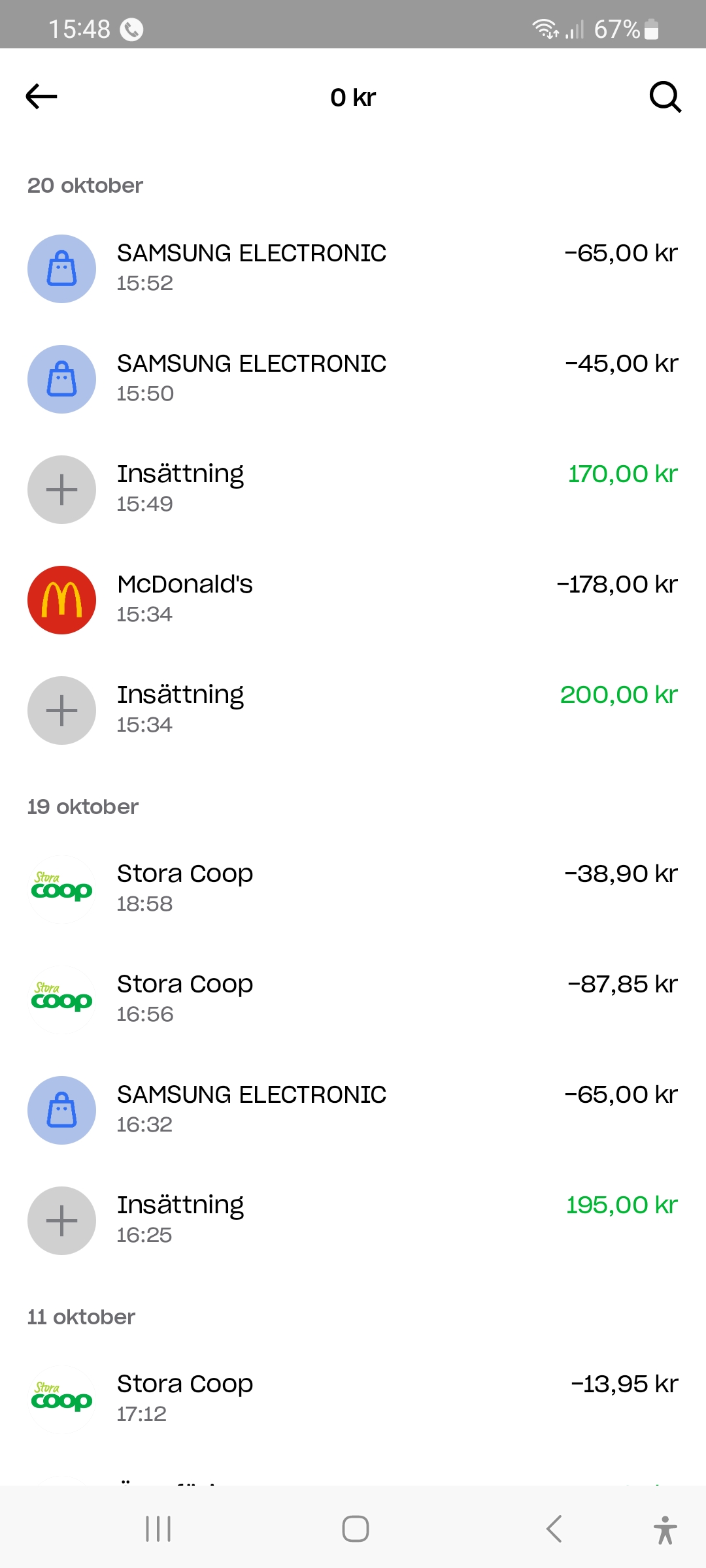
Task: View the Stora Coop purchase of 13,95 kr
Action: point(353,1399)
